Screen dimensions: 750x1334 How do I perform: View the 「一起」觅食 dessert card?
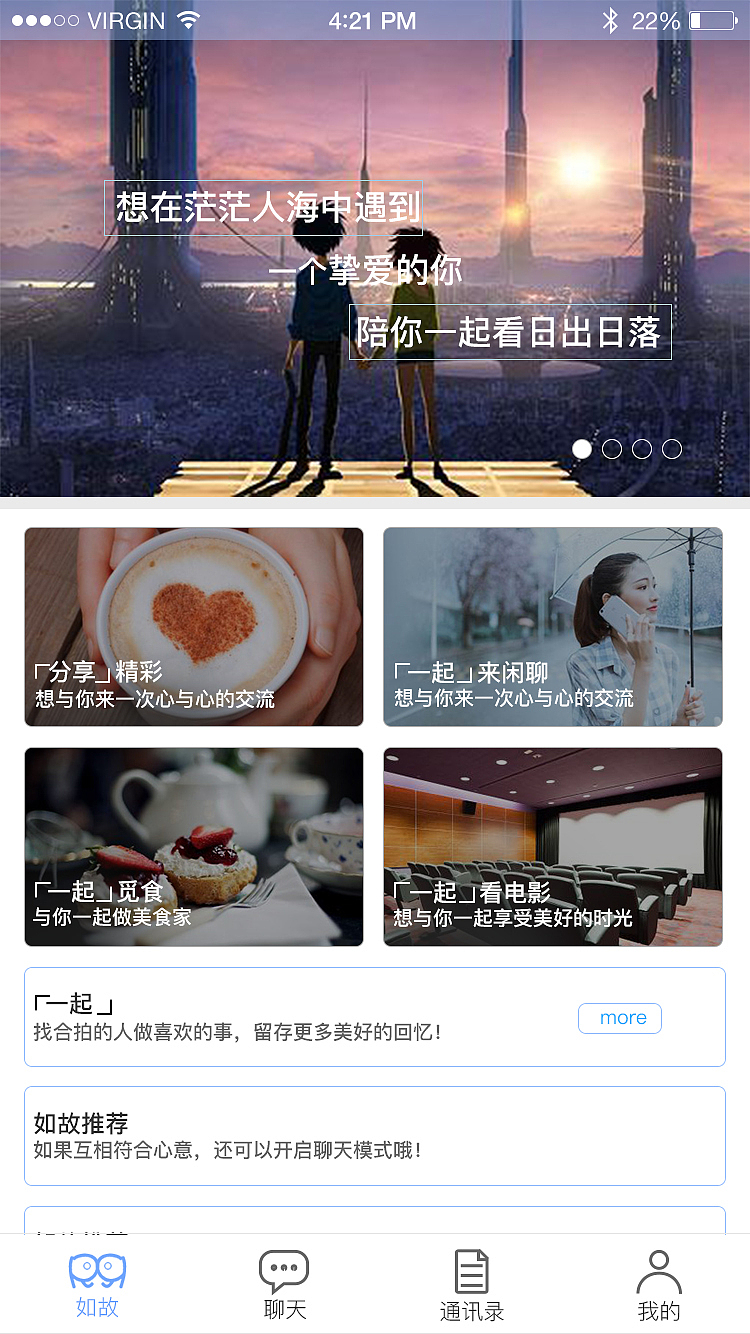193,846
